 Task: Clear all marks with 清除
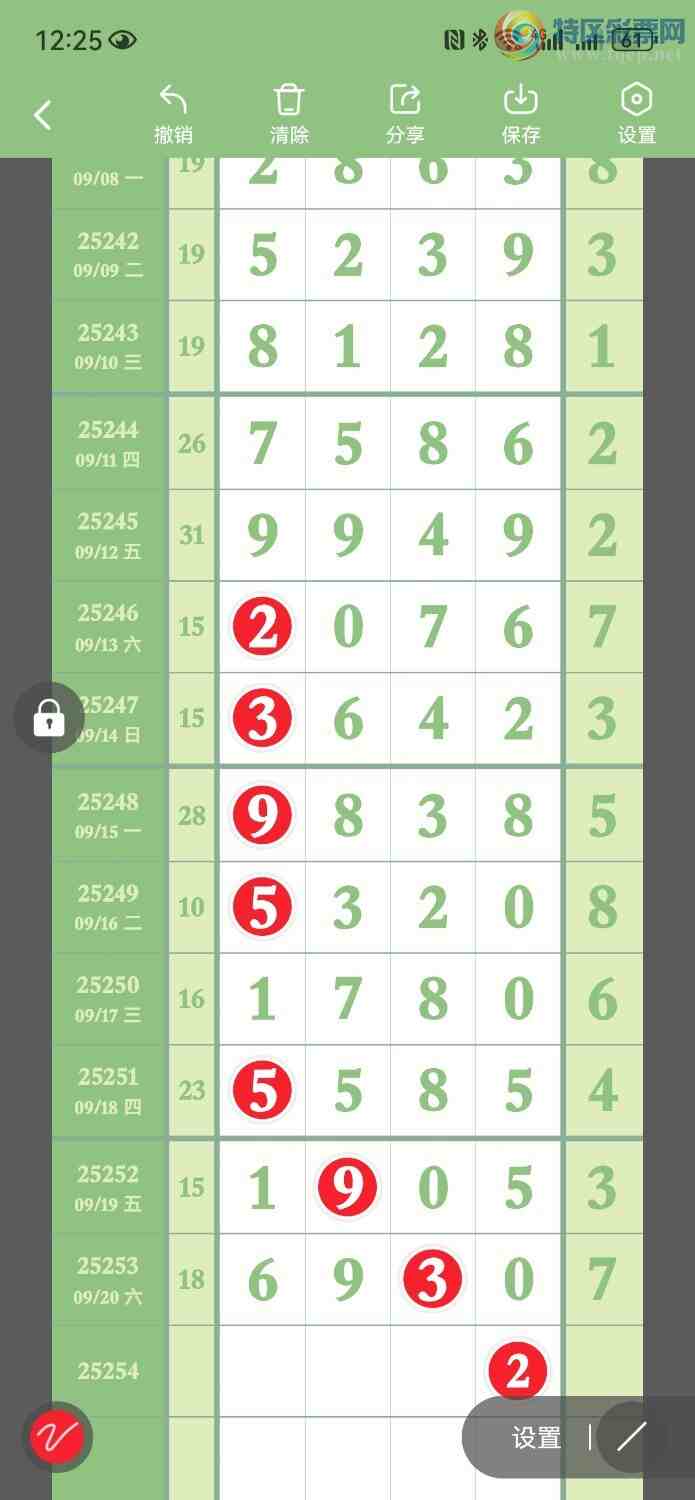point(289,114)
